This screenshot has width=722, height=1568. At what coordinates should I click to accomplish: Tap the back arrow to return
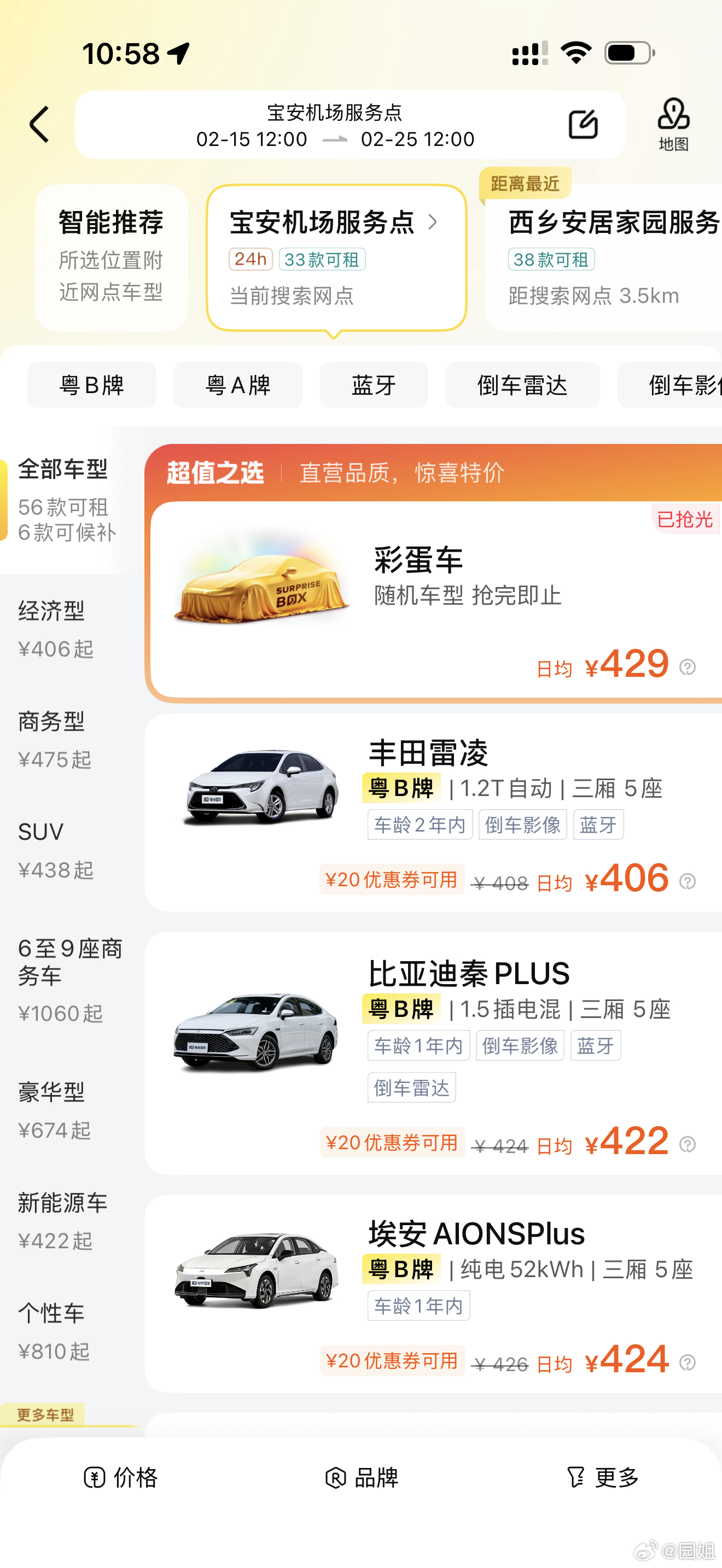(x=39, y=124)
